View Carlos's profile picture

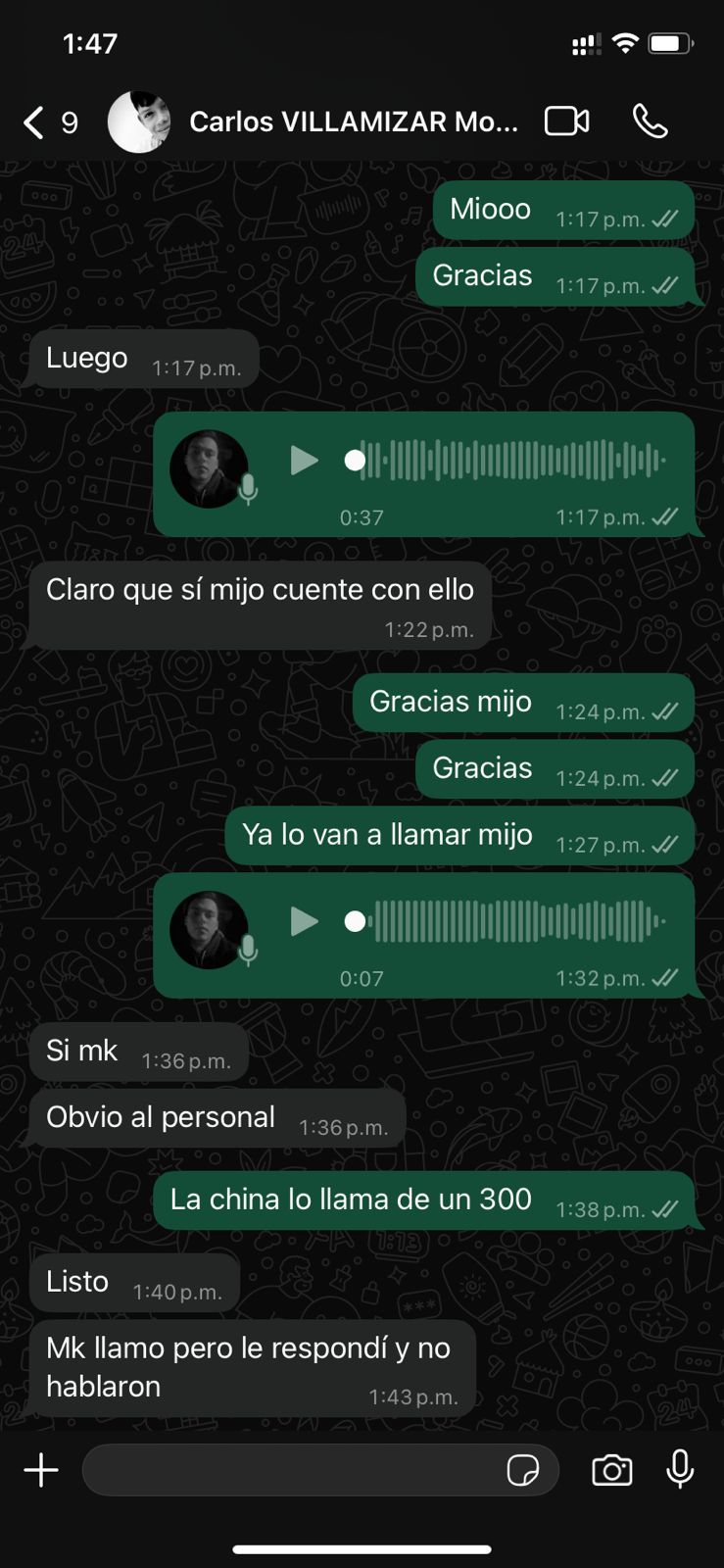pyautogui.click(x=138, y=122)
